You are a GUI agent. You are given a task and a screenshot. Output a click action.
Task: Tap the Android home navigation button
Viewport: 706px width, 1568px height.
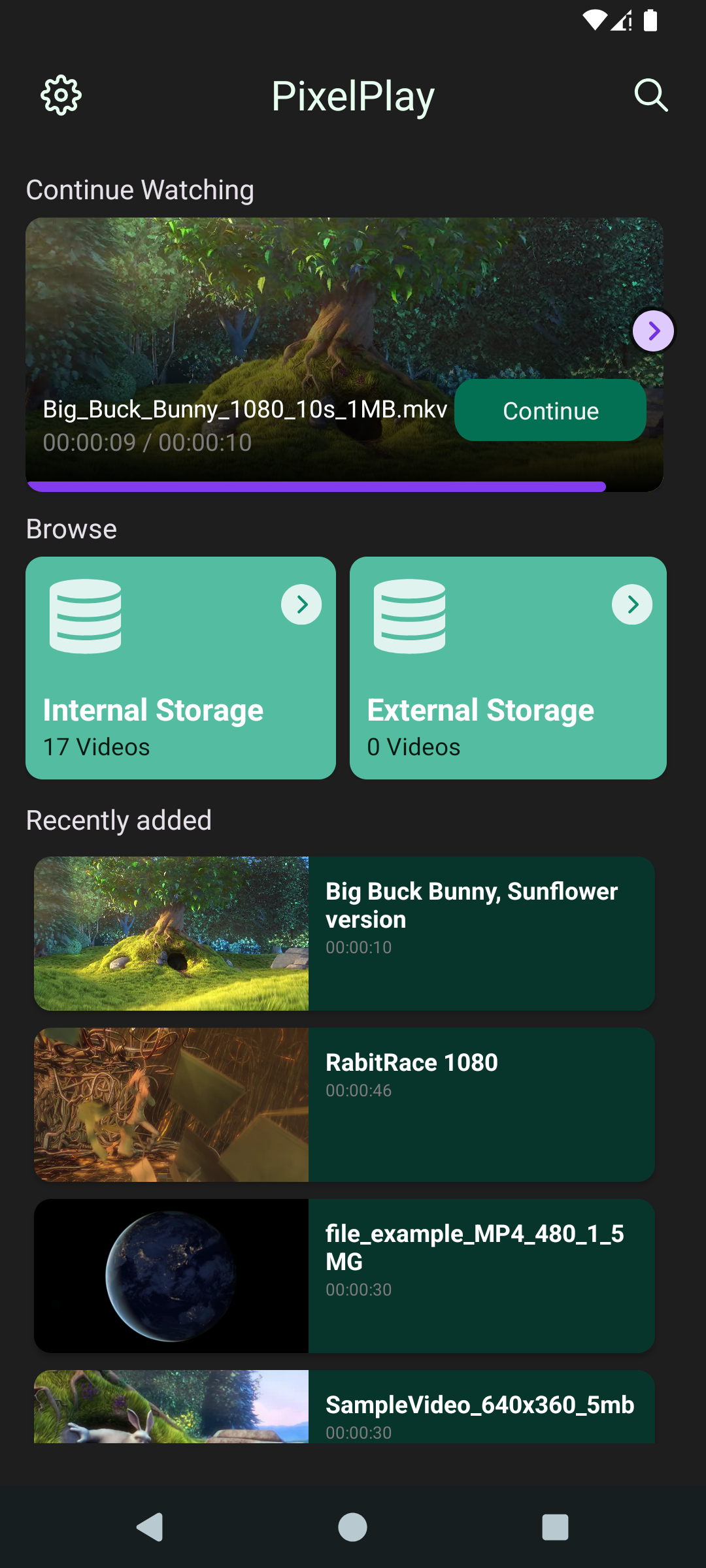click(352, 1527)
